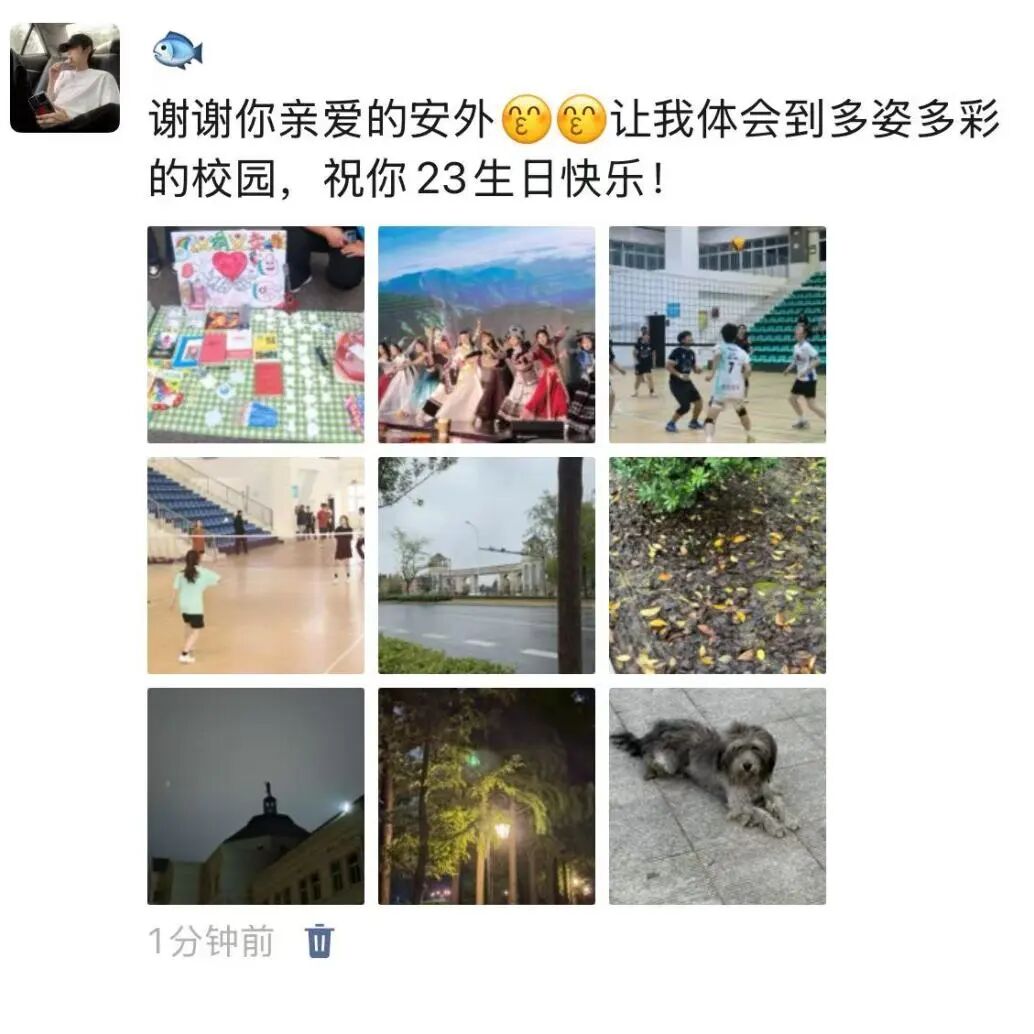Open the night building silhouette photo

[x=256, y=796]
